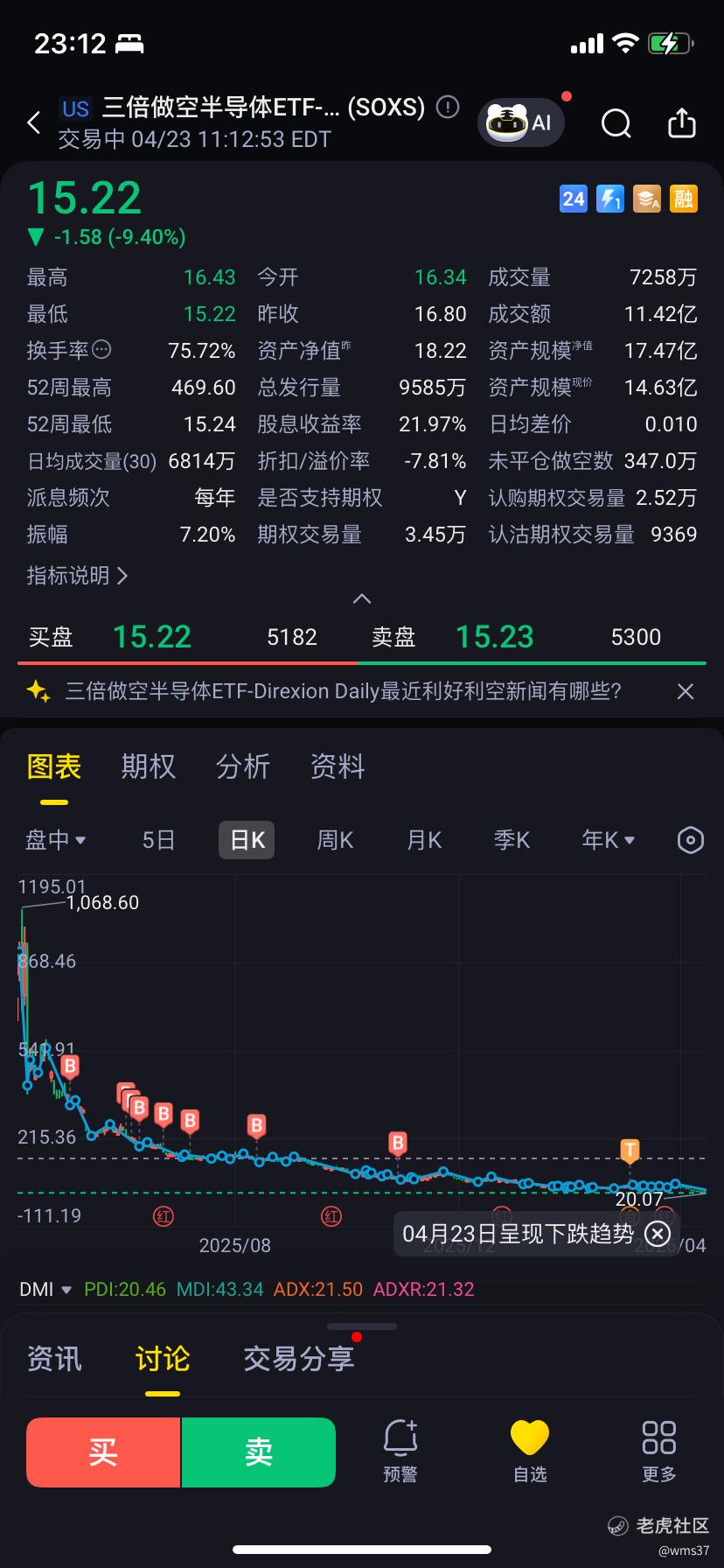The height and width of the screenshot is (1568, 724).
Task: Select the 5日 chart period
Action: tap(159, 841)
